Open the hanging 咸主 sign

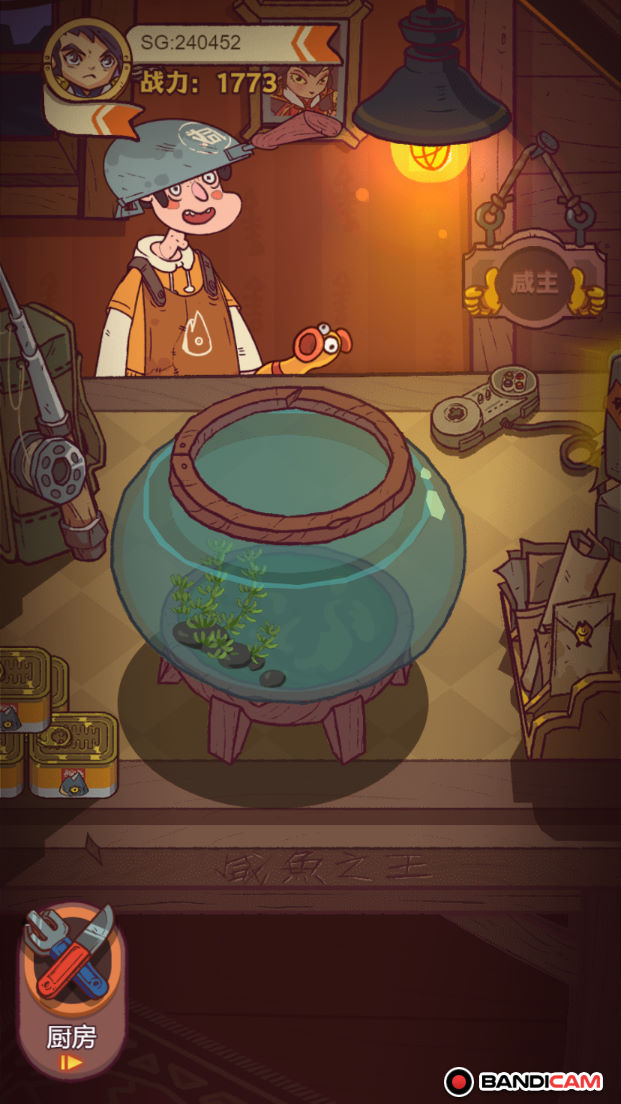533,281
